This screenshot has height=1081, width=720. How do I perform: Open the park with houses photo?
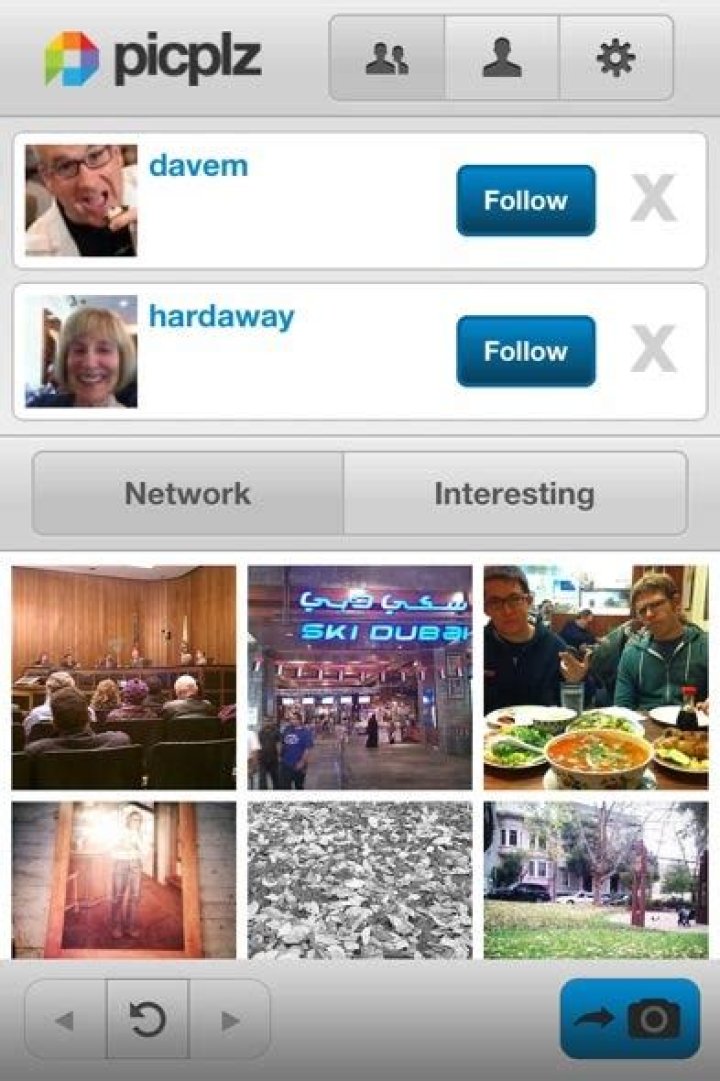click(x=596, y=880)
